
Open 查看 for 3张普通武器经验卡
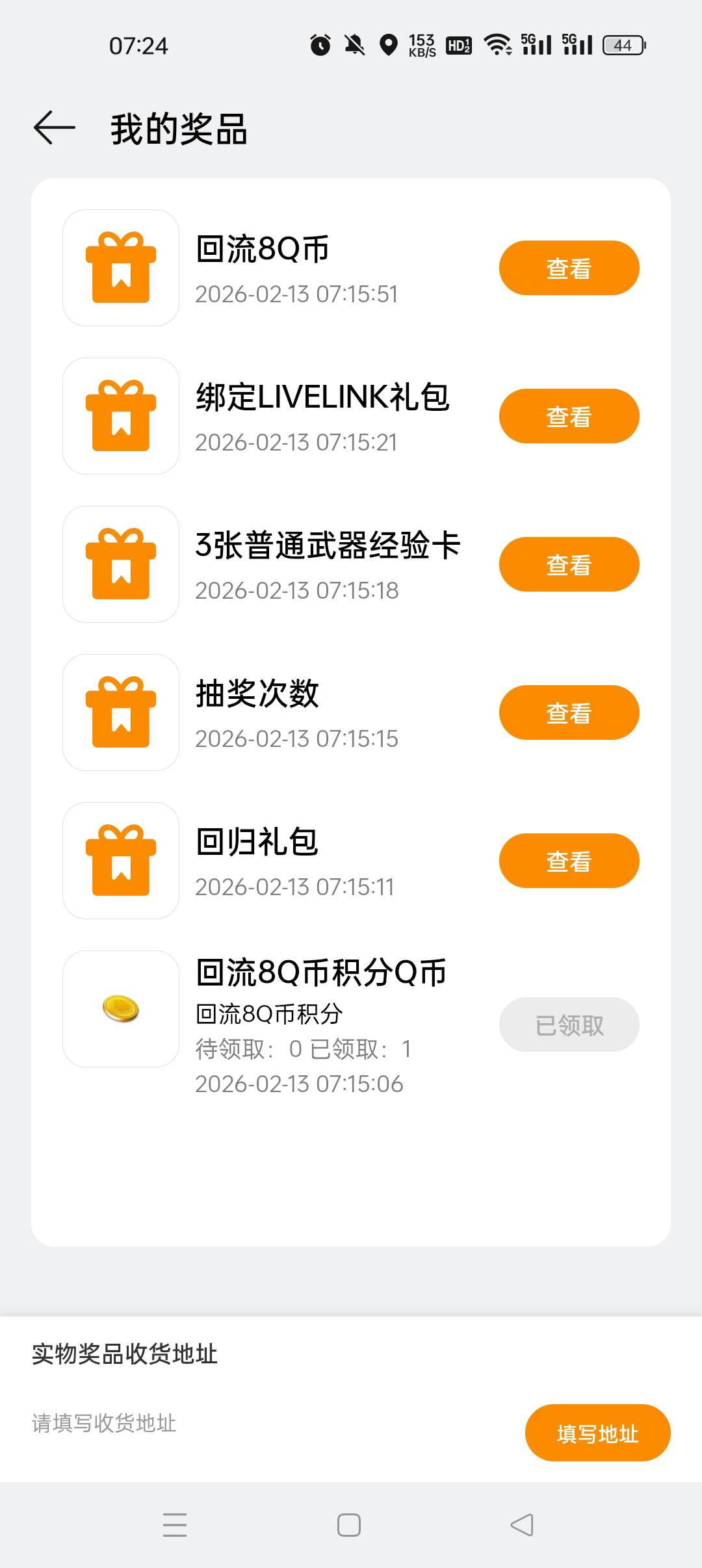pyautogui.click(x=569, y=564)
